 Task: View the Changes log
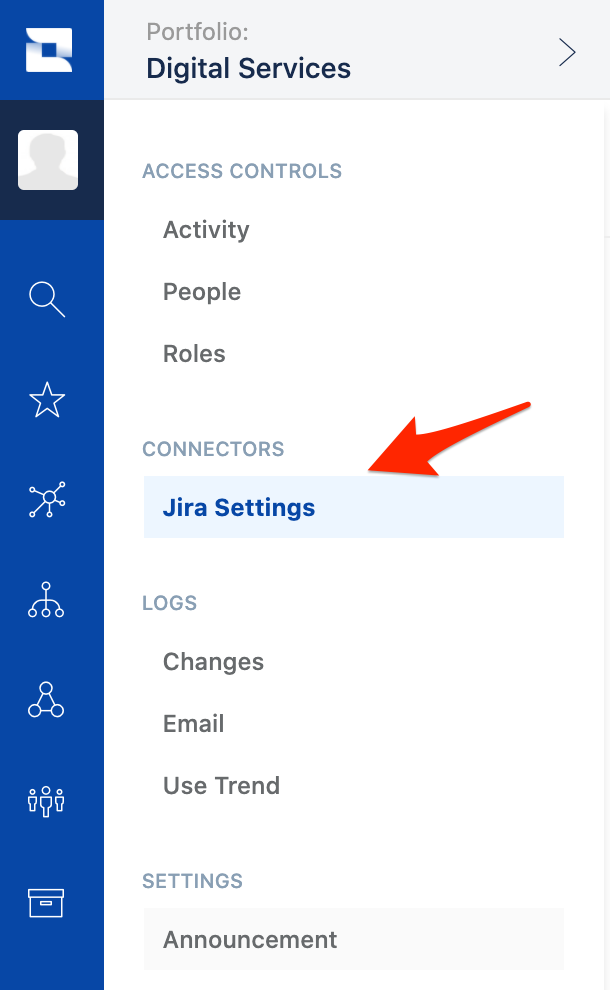click(213, 662)
